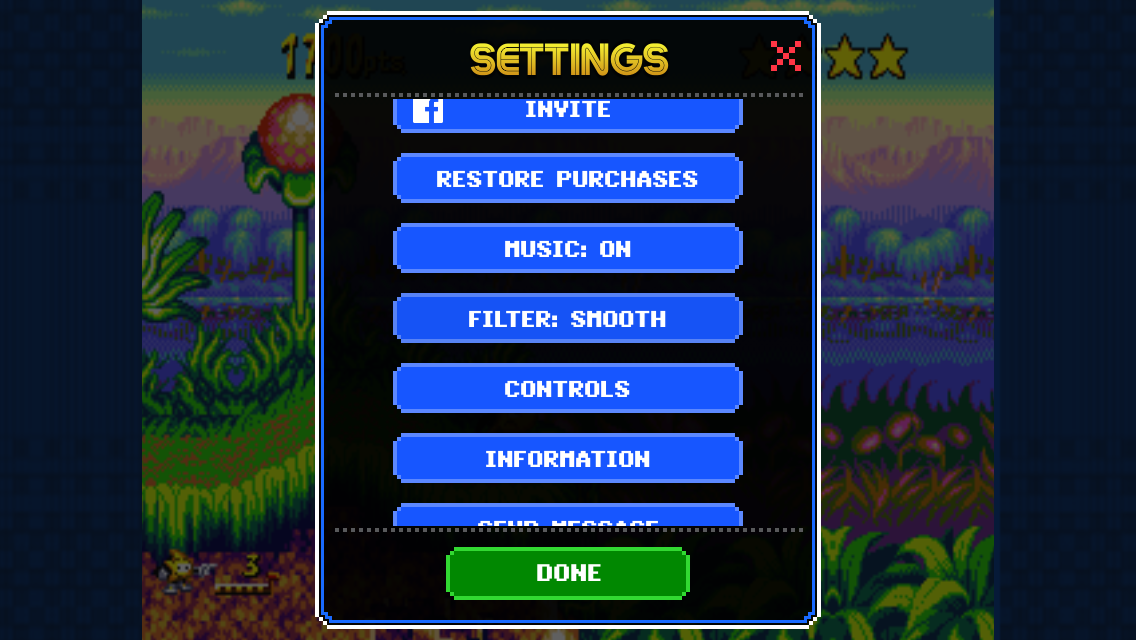The width and height of the screenshot is (1136, 640).
Task: Close the settings with the red X
Action: tap(786, 56)
